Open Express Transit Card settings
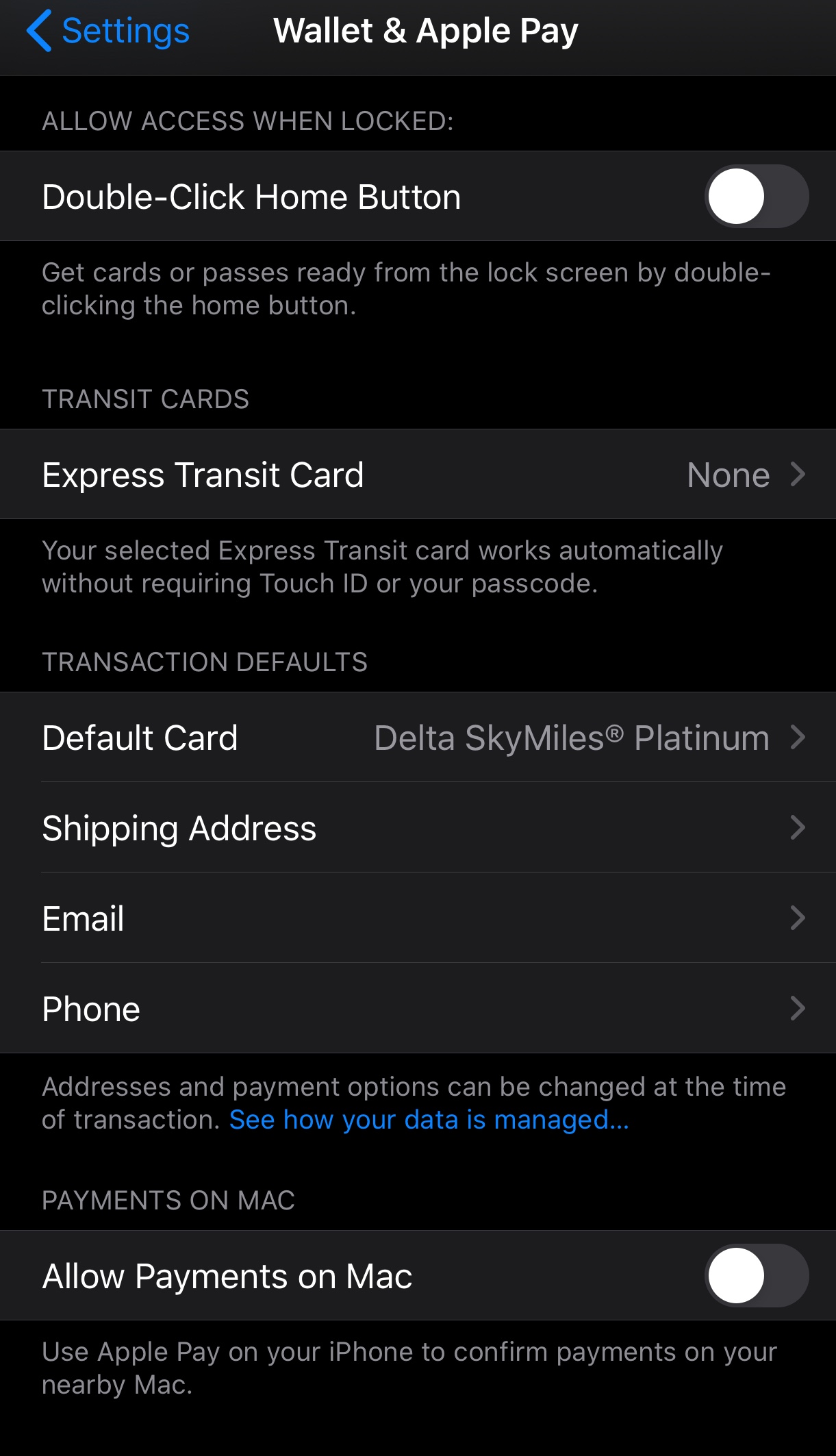 [x=418, y=475]
